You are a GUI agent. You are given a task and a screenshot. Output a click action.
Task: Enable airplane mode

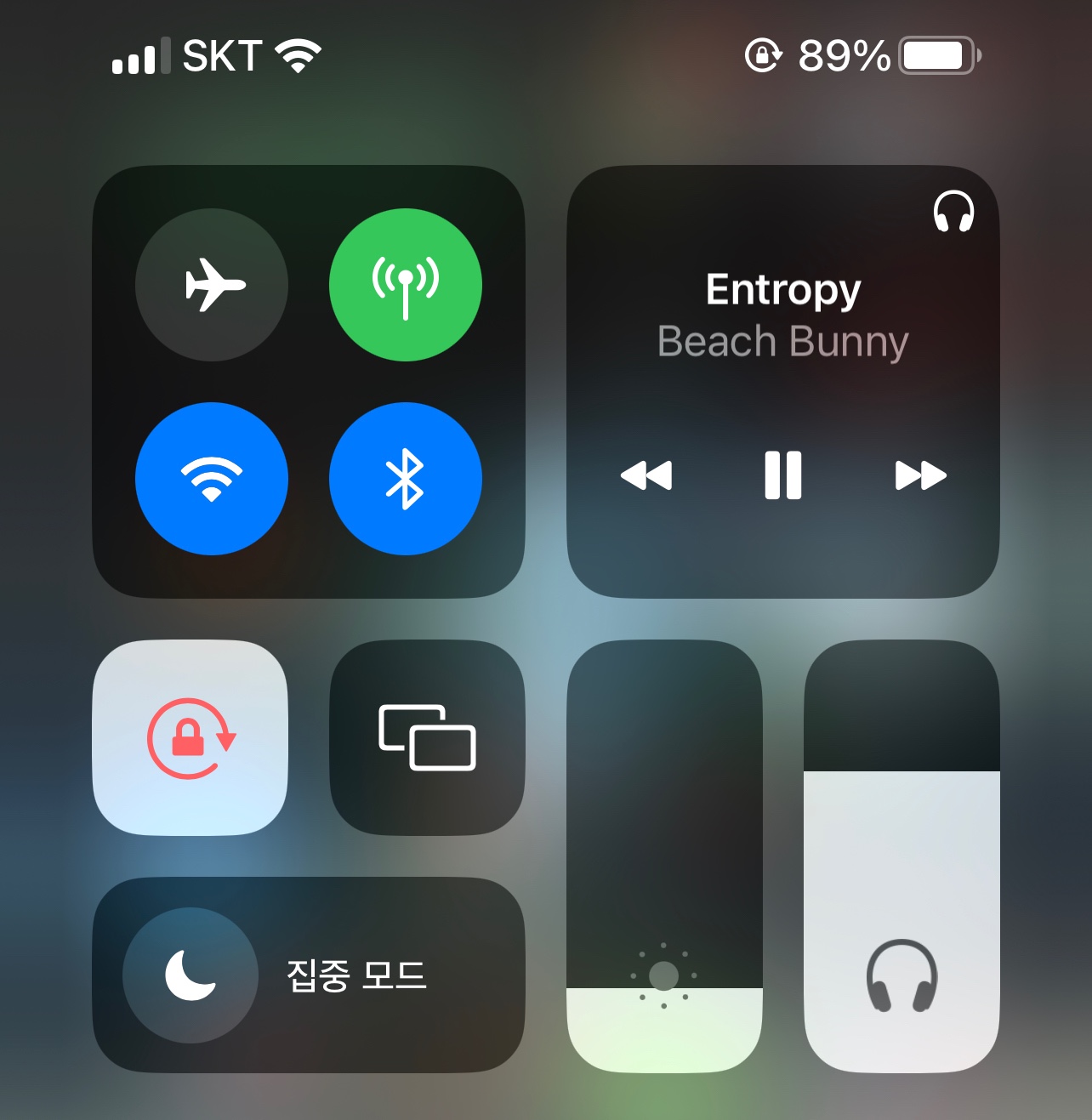pyautogui.click(x=212, y=285)
